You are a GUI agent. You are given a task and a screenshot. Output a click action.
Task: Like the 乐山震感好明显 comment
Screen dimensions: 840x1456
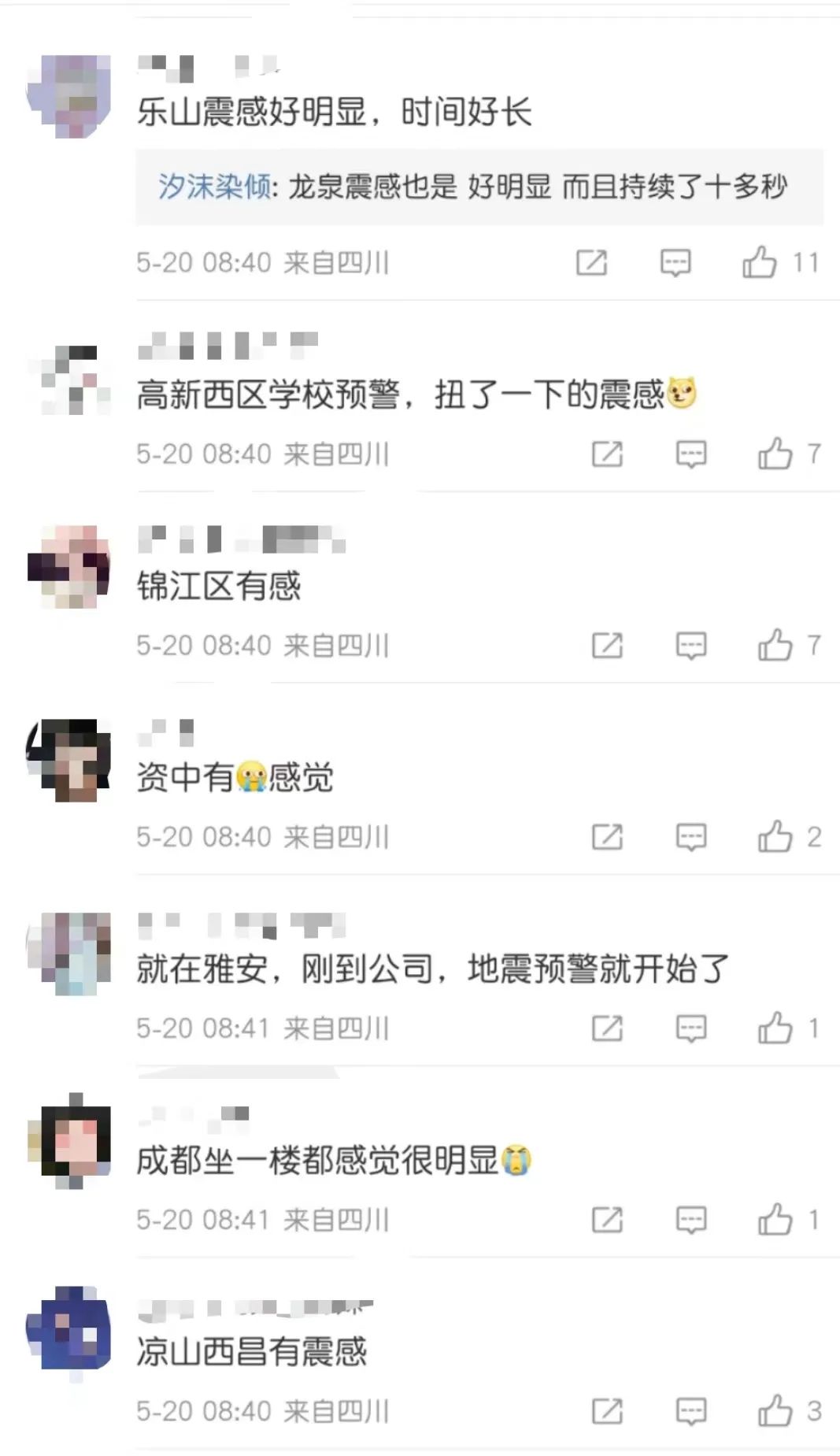(759, 262)
